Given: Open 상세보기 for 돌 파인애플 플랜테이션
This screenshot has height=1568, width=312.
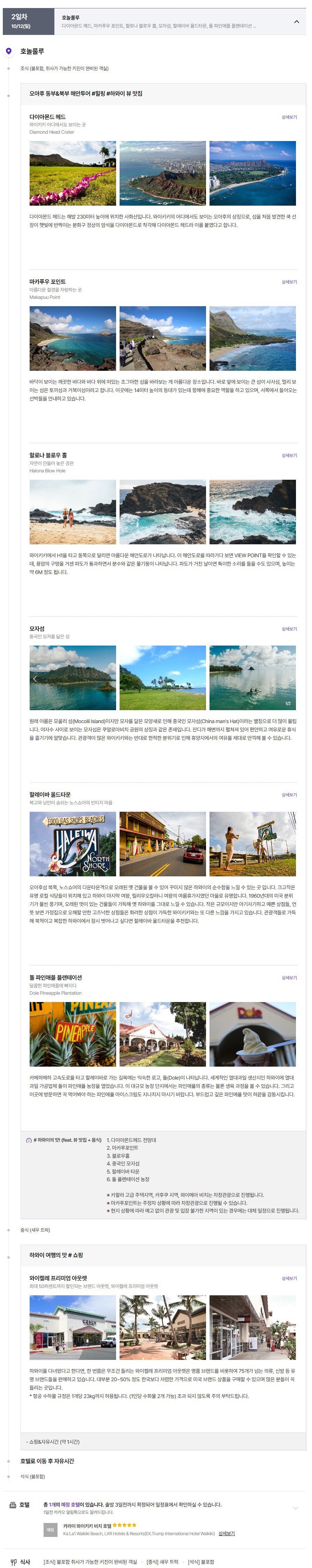Looking at the screenshot, I should [289, 978].
